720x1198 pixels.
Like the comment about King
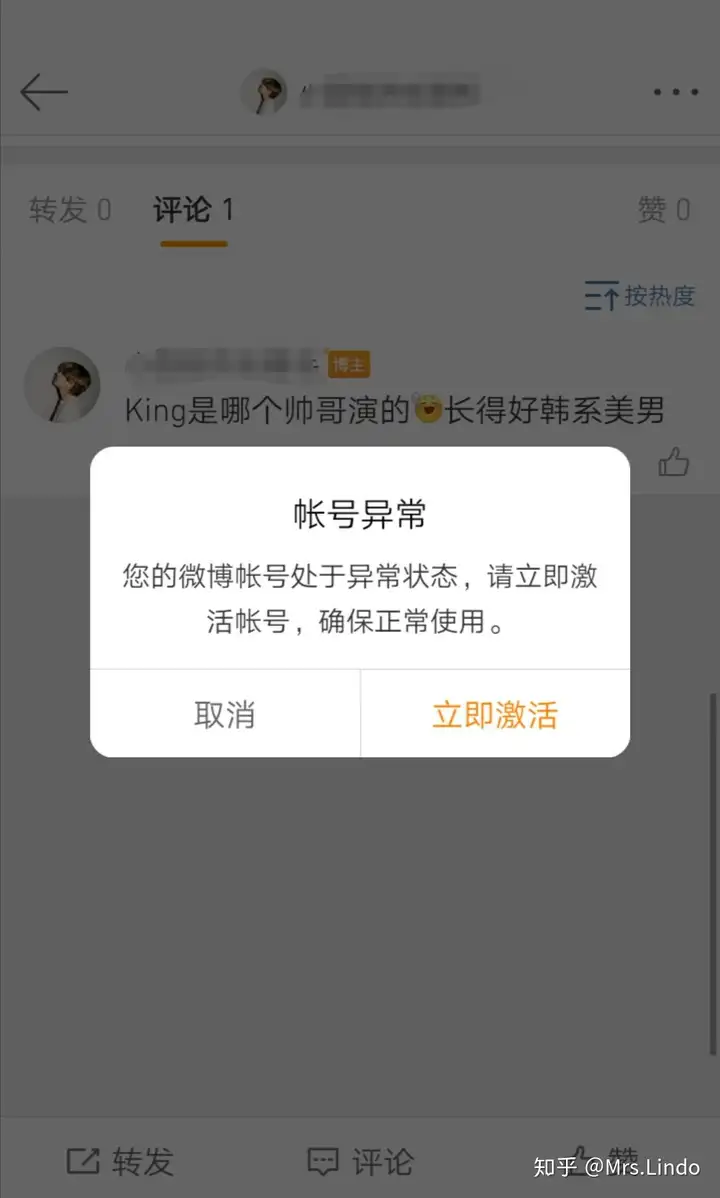(674, 463)
